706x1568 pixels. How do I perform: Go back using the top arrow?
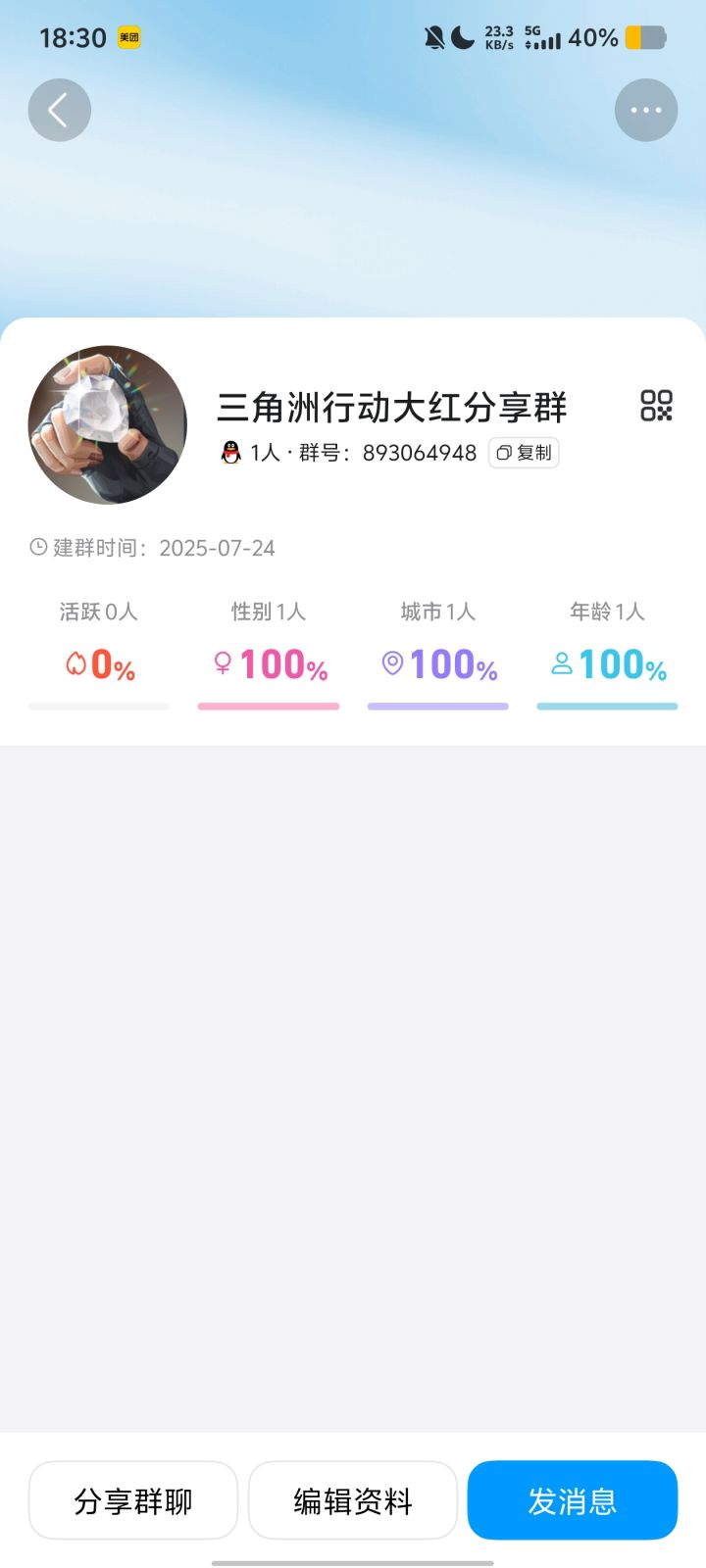tap(59, 110)
